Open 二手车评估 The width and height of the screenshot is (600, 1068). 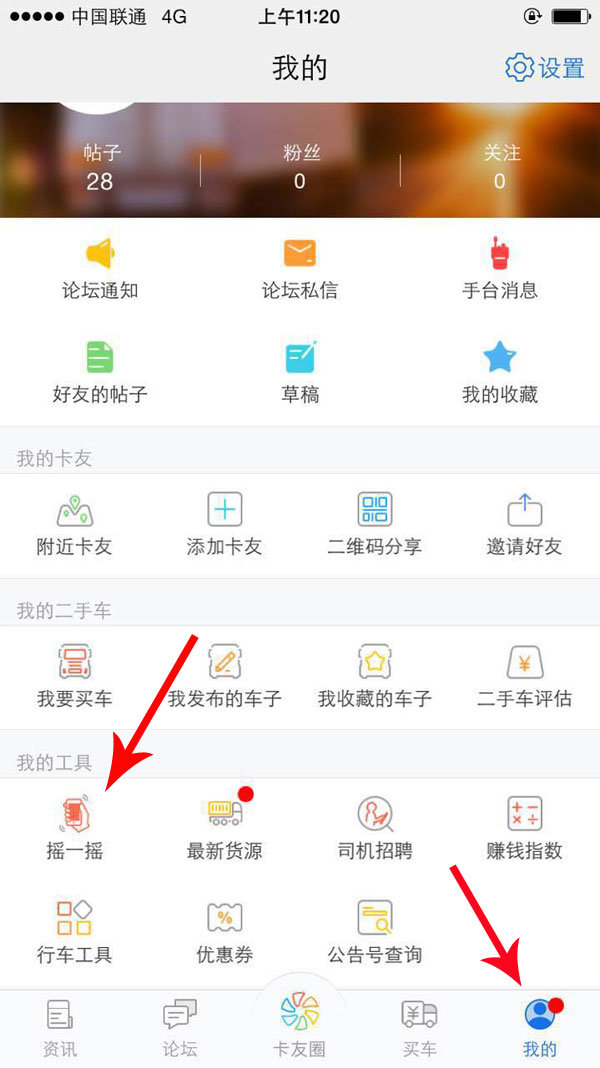(x=524, y=676)
